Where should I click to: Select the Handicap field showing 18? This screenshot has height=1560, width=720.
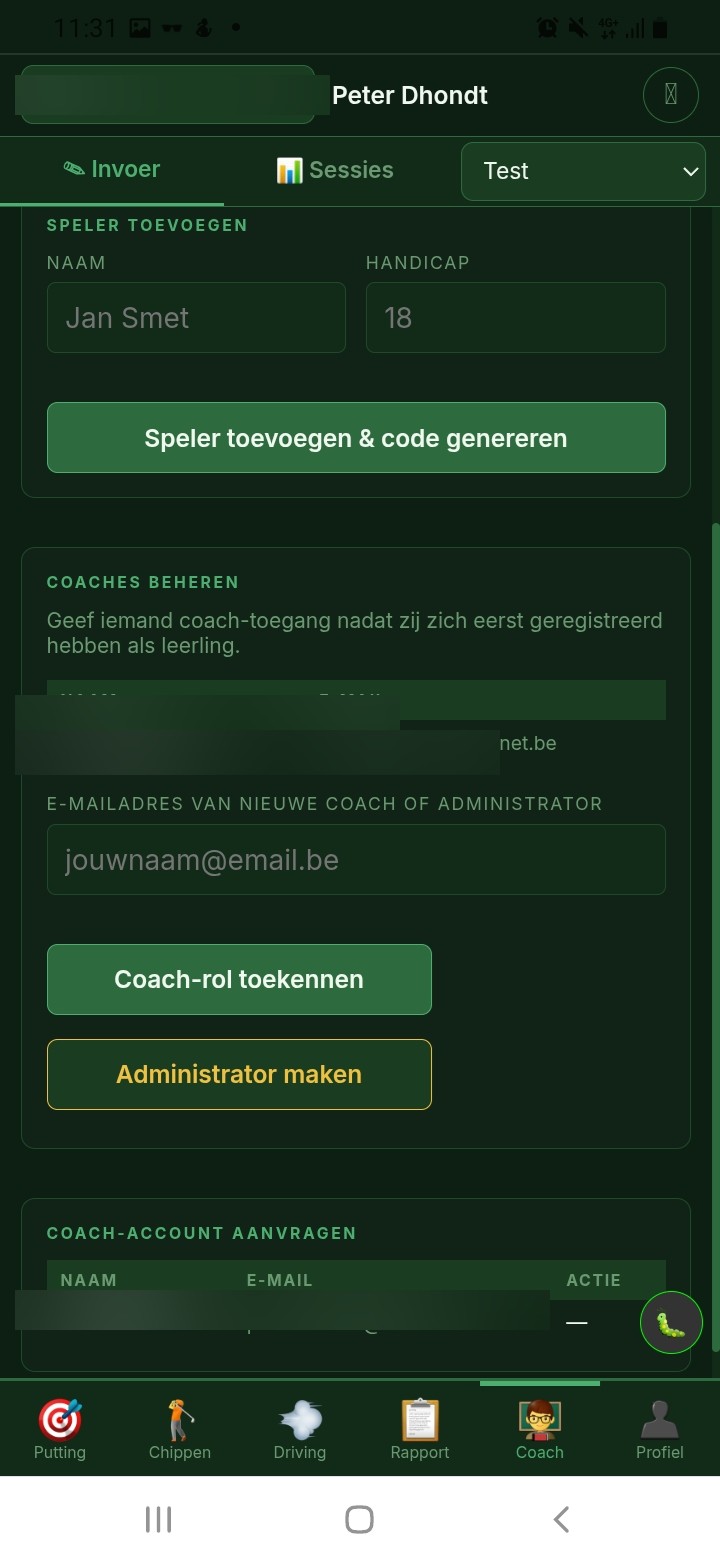516,317
